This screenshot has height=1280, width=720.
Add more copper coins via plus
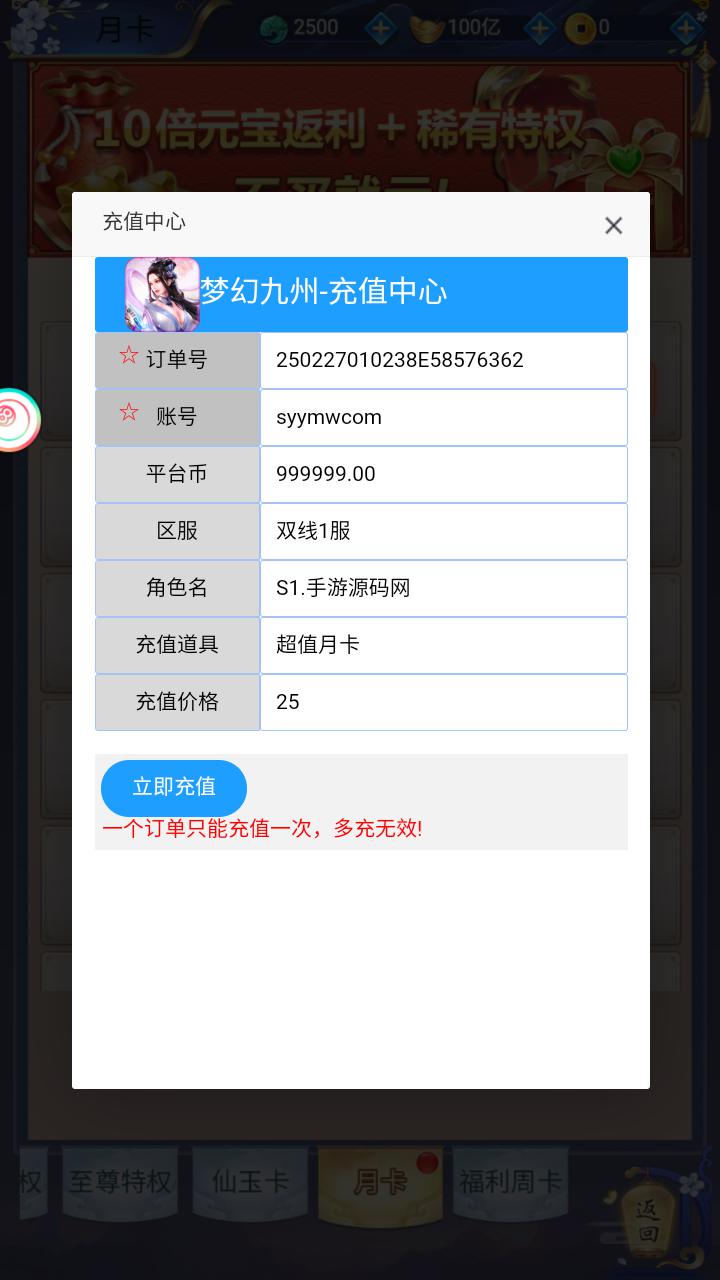pos(686,28)
